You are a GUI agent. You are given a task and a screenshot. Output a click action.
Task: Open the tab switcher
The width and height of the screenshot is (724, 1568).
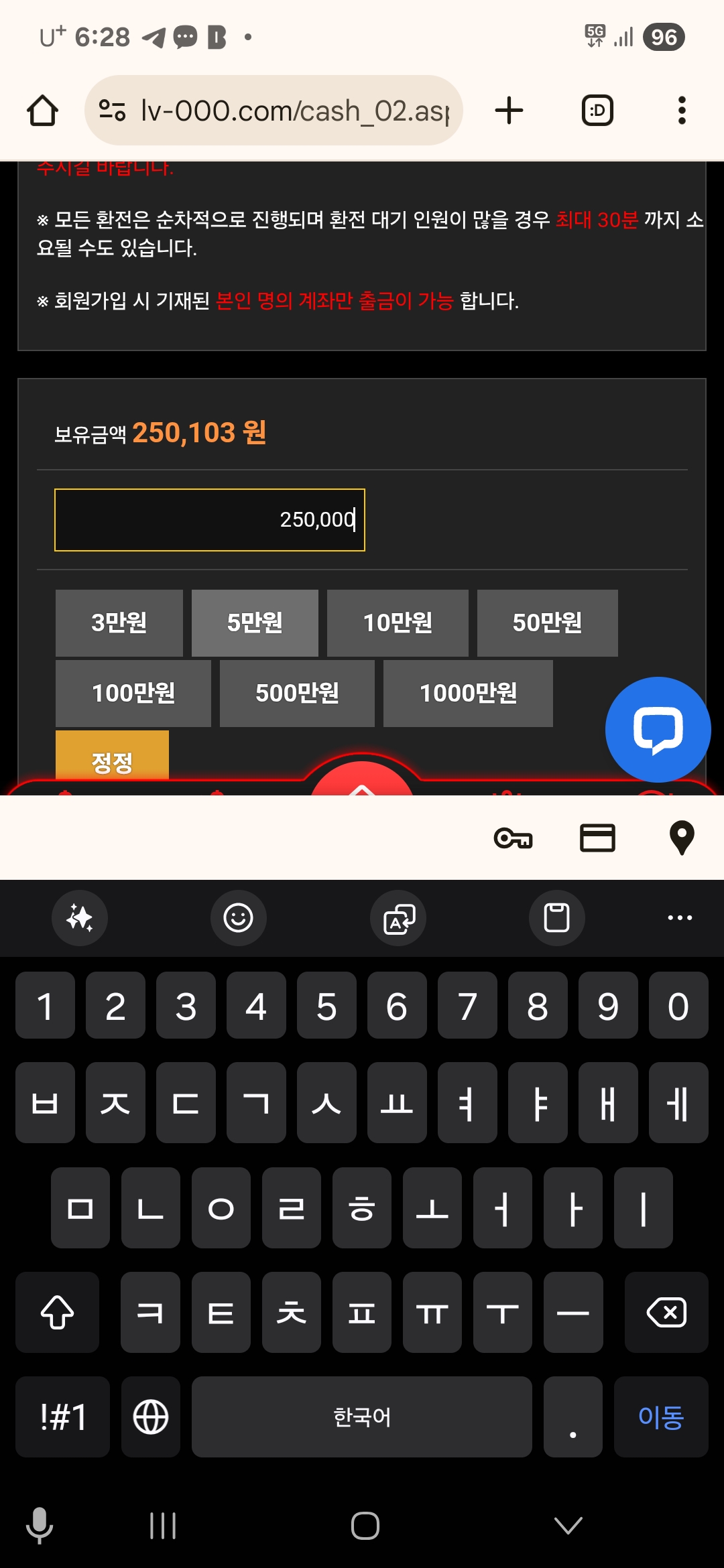click(597, 111)
